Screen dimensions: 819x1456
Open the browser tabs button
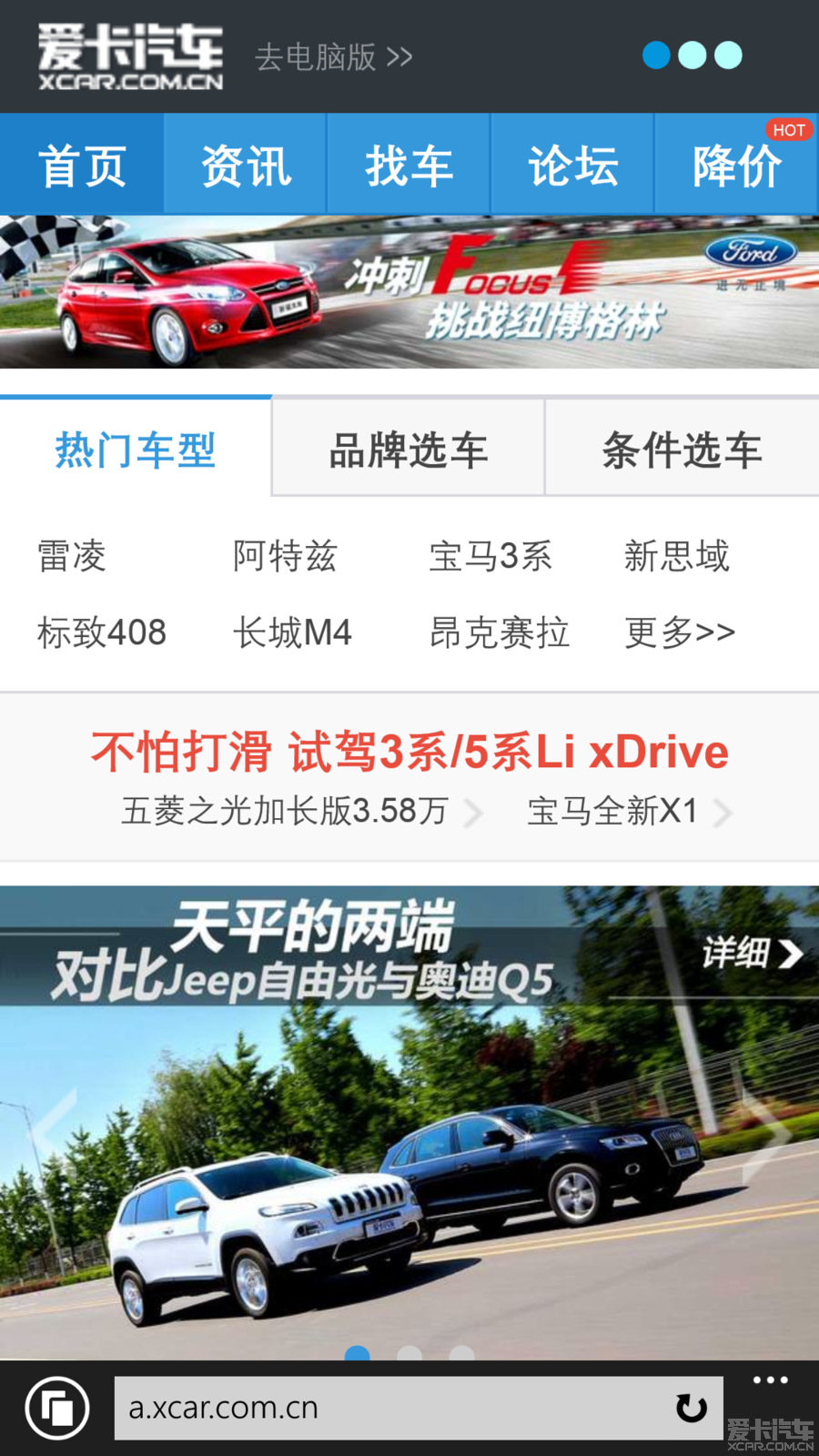coord(57,1409)
